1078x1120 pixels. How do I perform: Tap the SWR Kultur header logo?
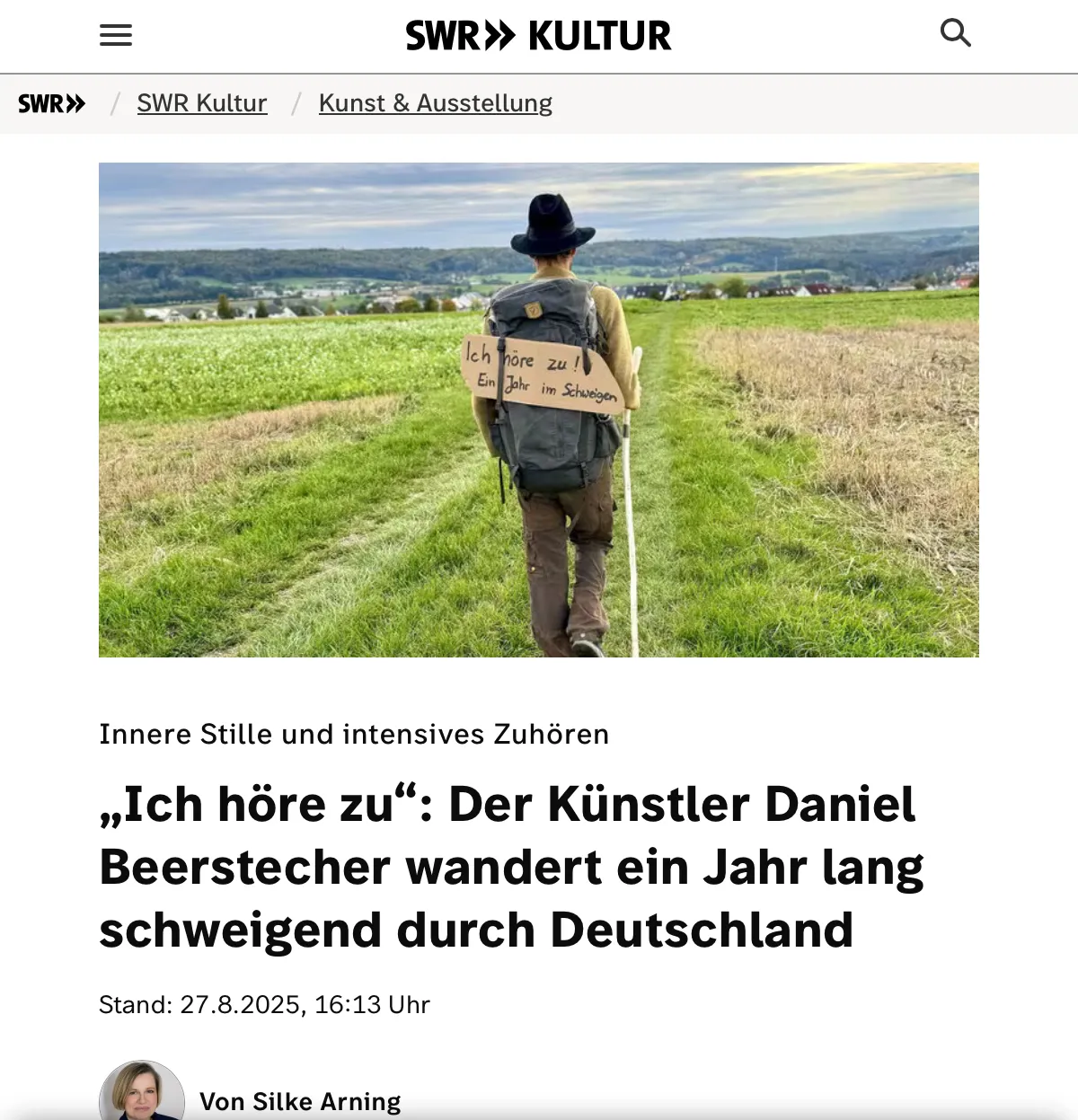pyautogui.click(x=538, y=36)
